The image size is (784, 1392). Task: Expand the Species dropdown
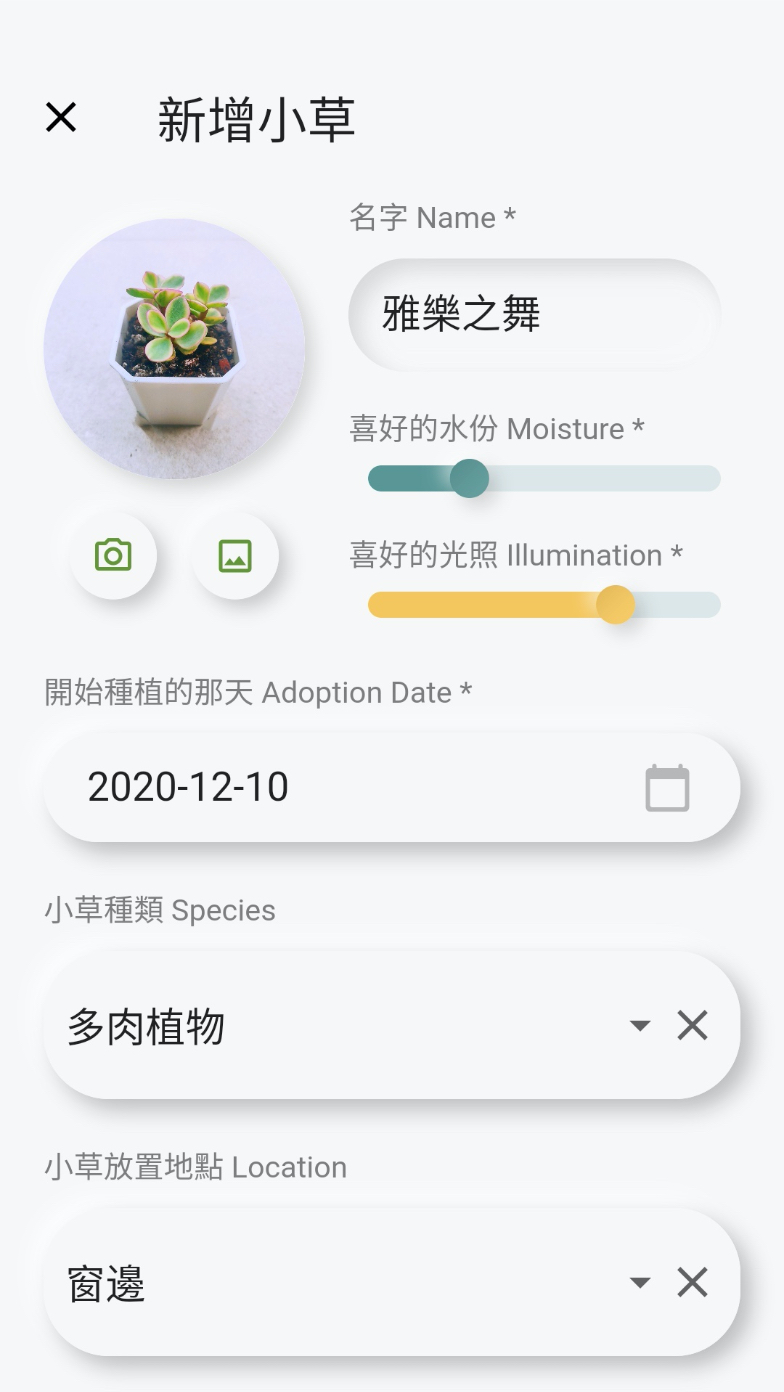tap(640, 1026)
